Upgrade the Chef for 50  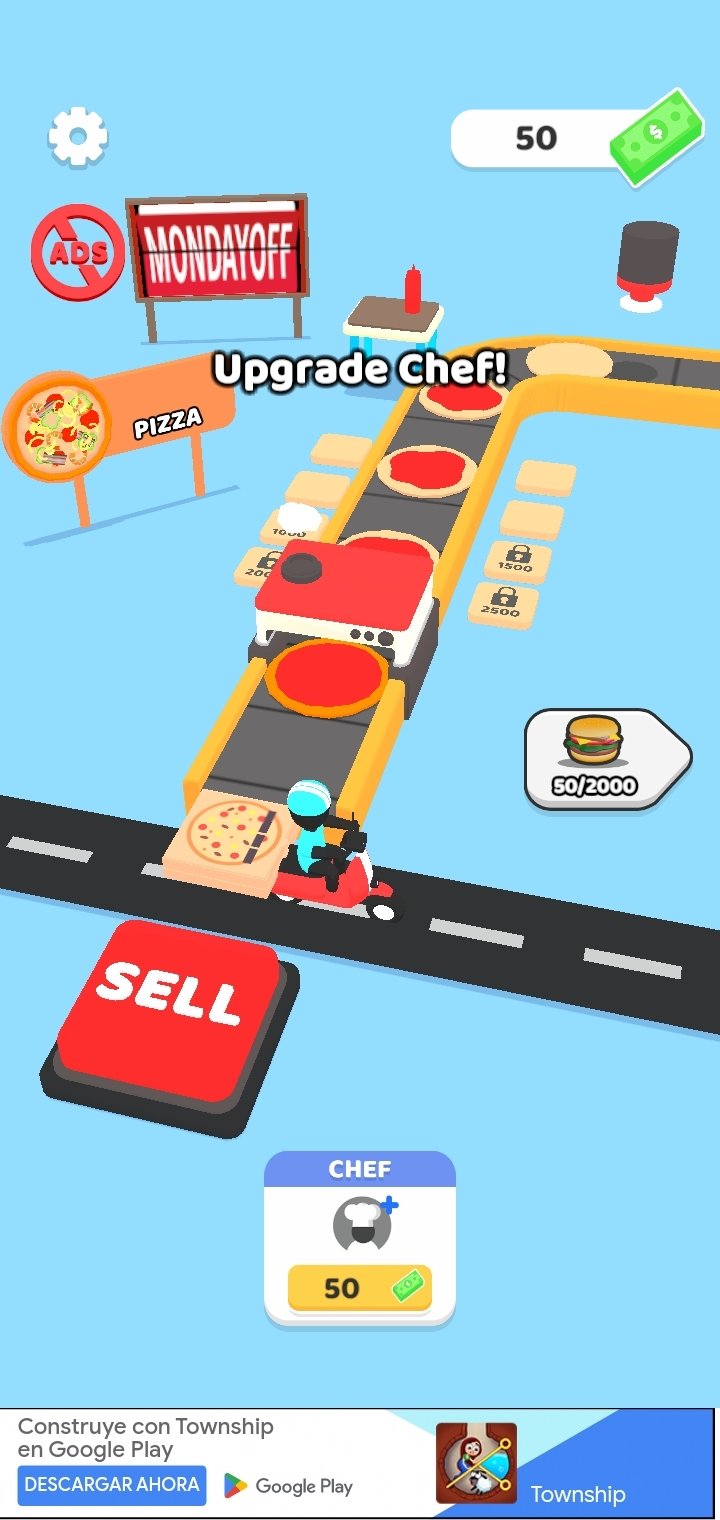click(360, 1288)
